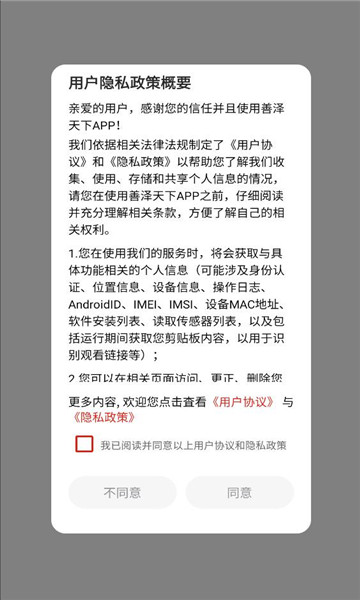Image resolution: width=360 pixels, height=600 pixels.
Task: Tap the 同意 button
Action: (x=239, y=492)
